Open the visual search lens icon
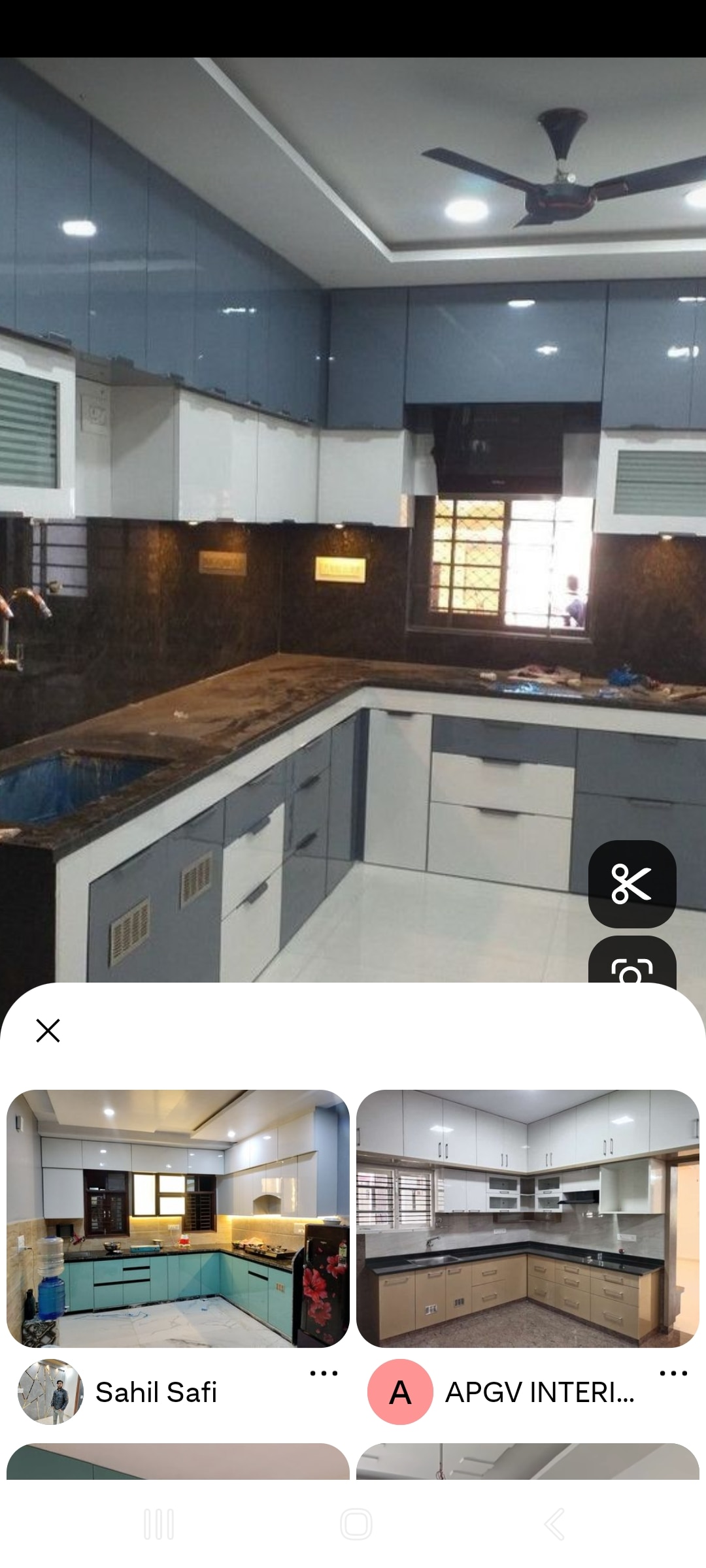This screenshot has width=706, height=1568. coord(632,960)
